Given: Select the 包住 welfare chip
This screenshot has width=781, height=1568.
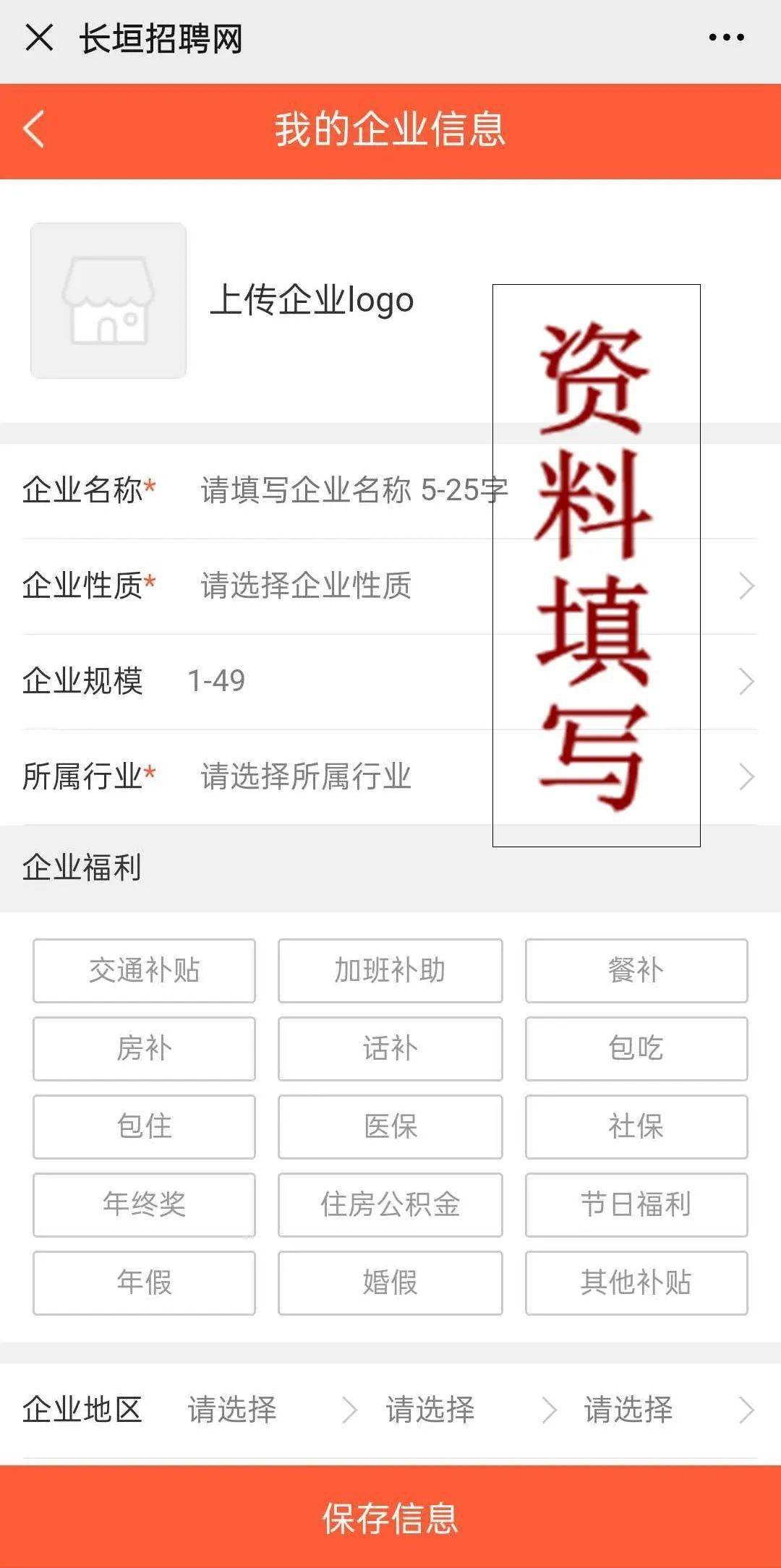Looking at the screenshot, I should [x=144, y=1126].
